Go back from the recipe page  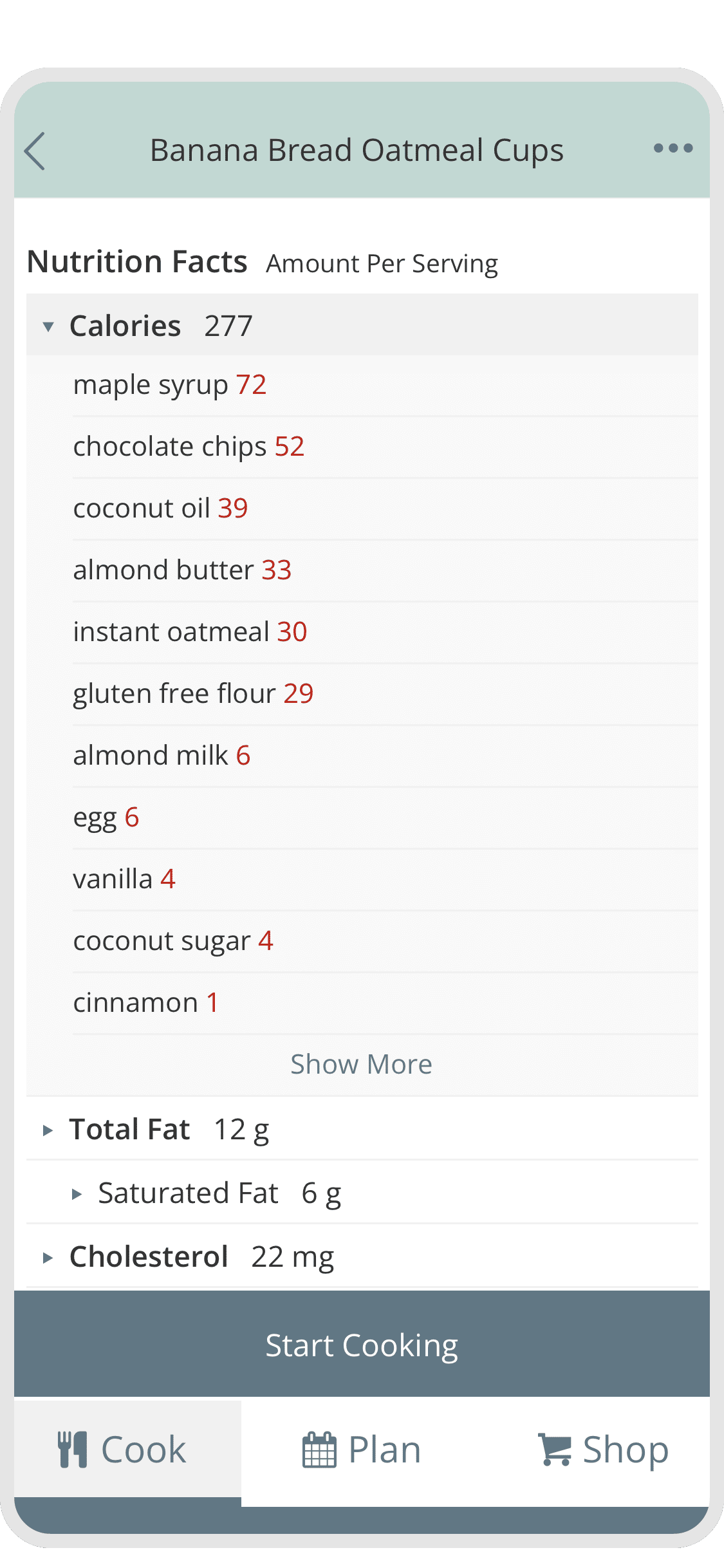(x=35, y=151)
